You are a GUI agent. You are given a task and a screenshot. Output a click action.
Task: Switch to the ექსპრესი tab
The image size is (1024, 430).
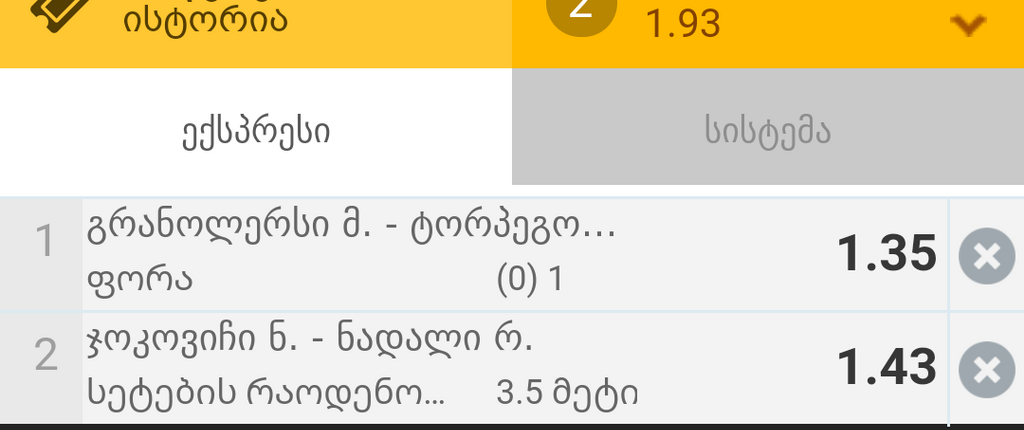[256, 131]
